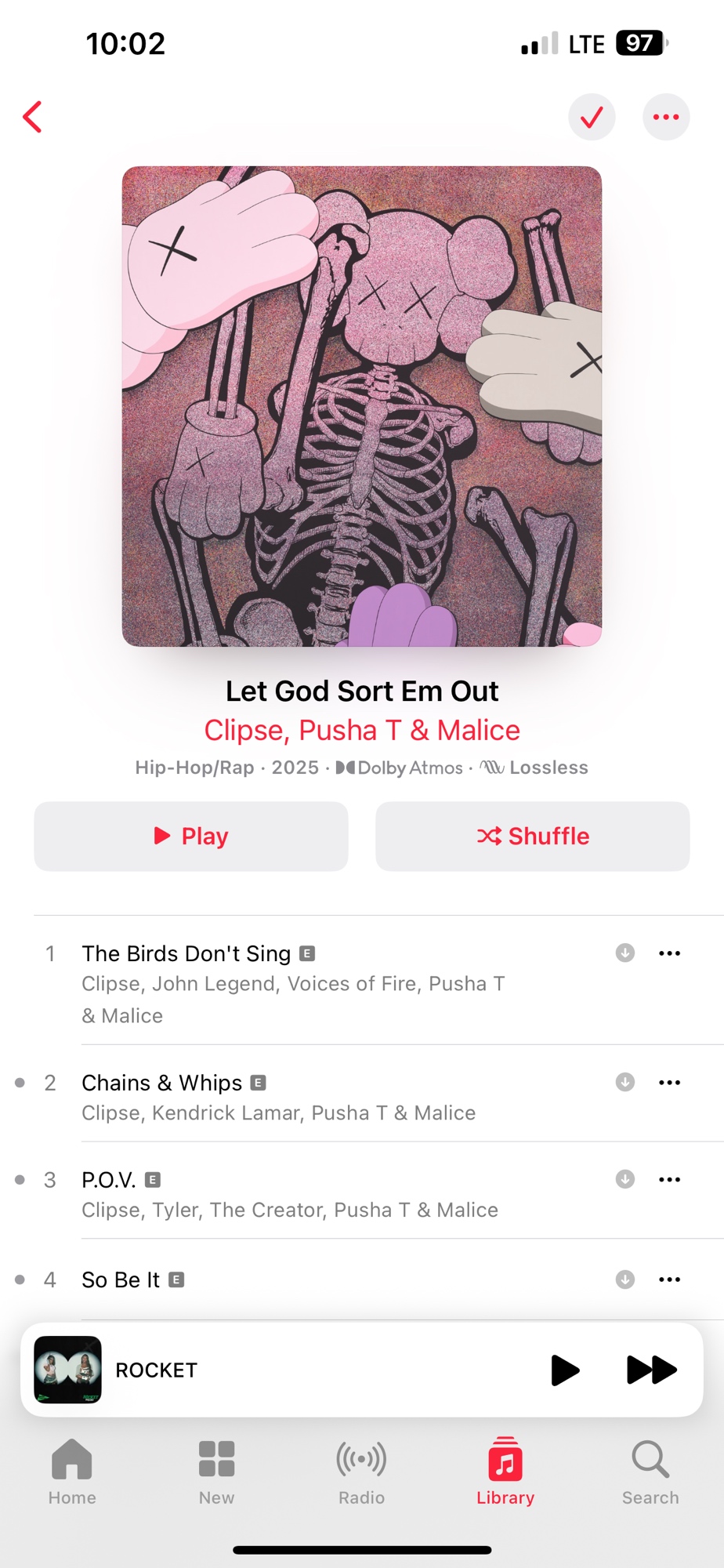
Task: Tap the checkmark added-to-library button
Action: (x=592, y=118)
